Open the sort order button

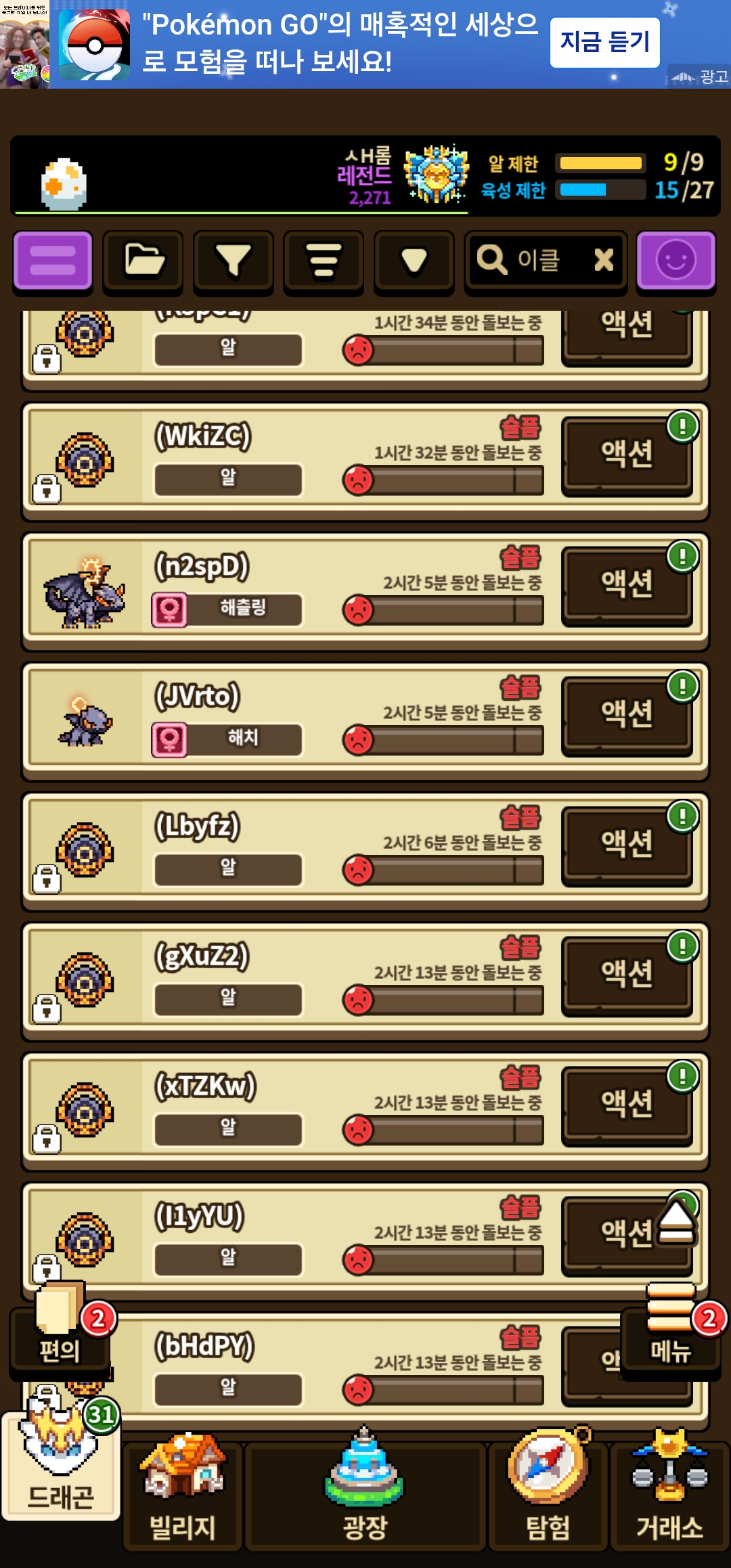[x=324, y=261]
